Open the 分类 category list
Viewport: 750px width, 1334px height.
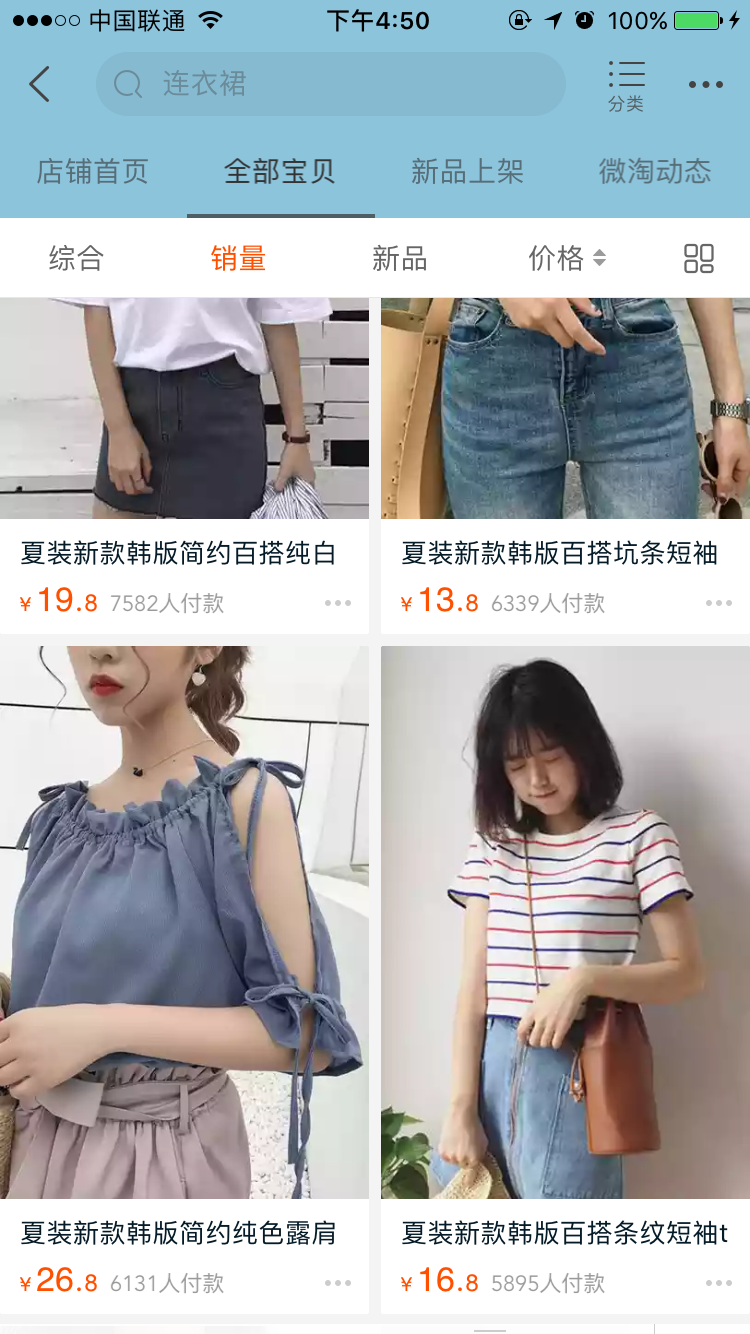pos(626,85)
